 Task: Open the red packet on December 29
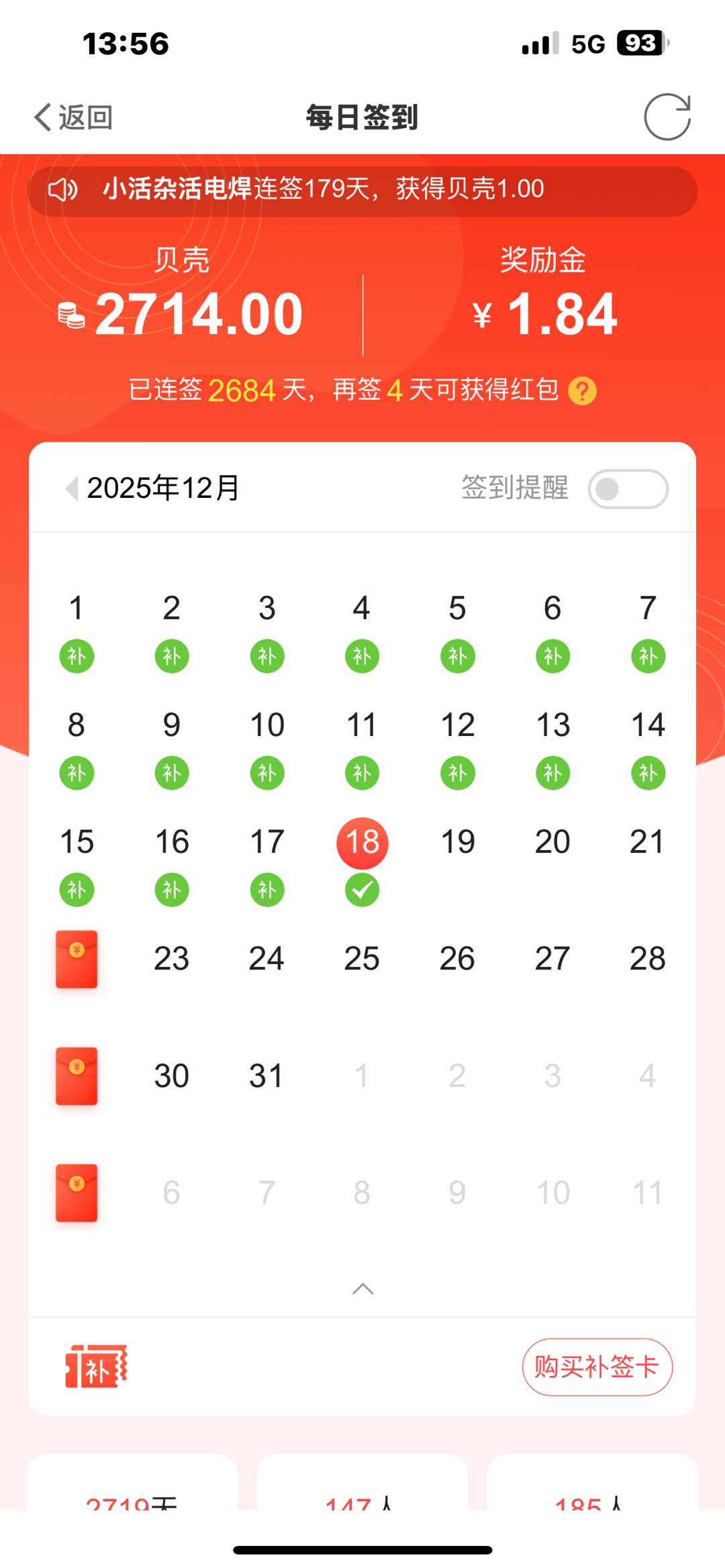(x=77, y=1076)
